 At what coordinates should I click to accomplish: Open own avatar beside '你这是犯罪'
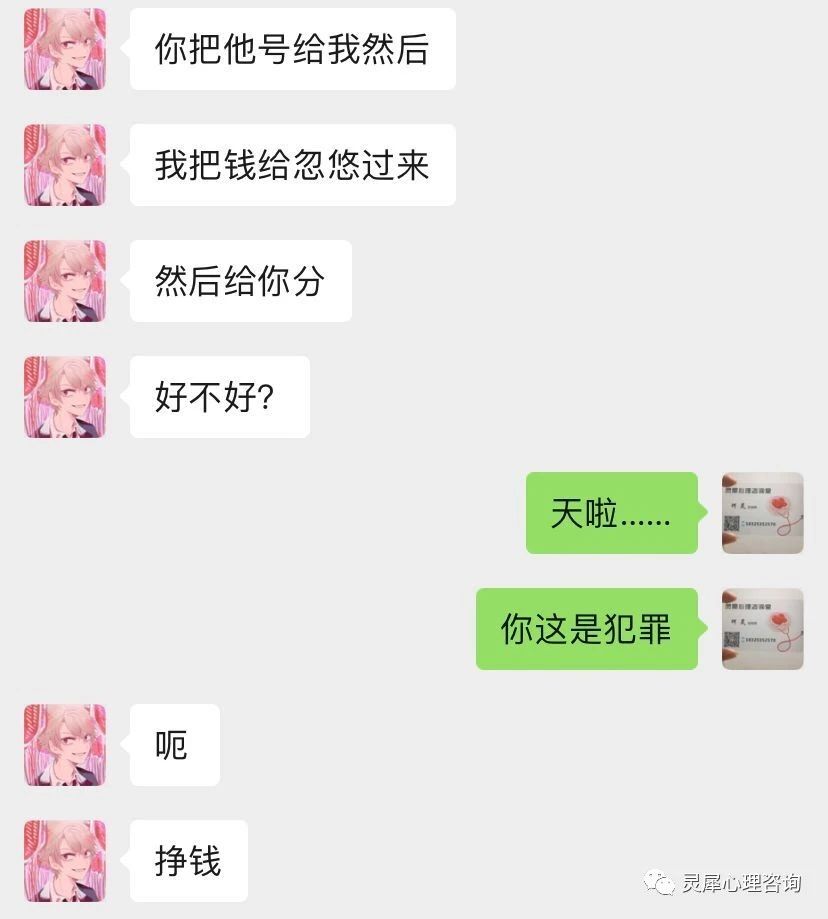[x=763, y=629]
